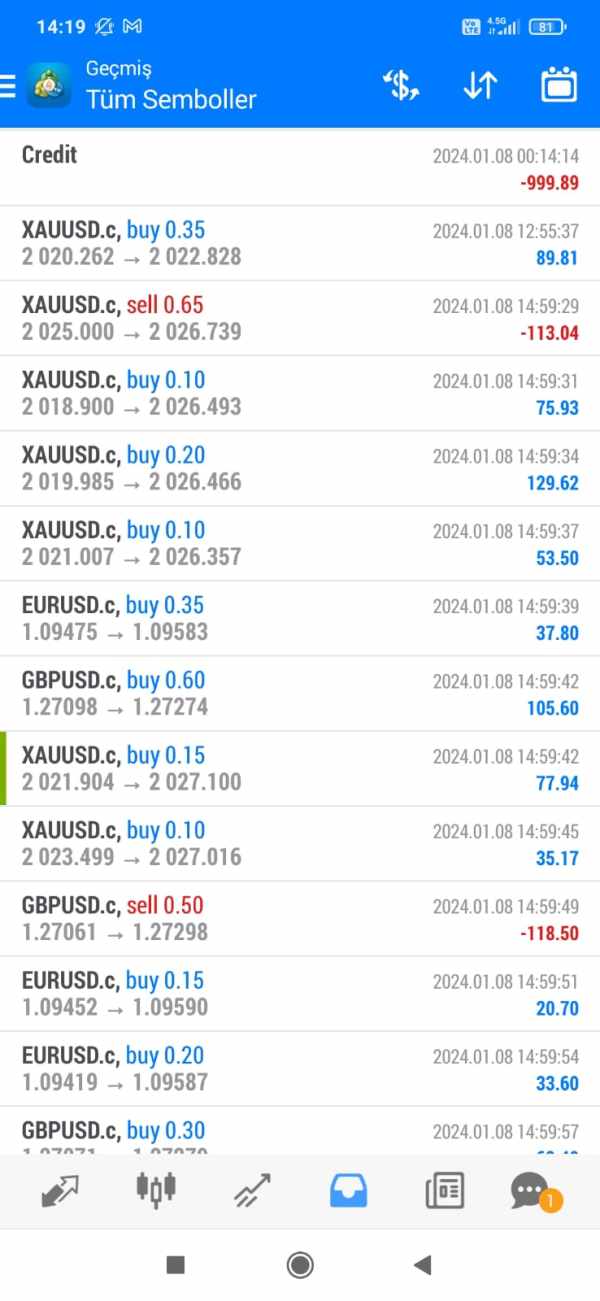
Task: View the GBPUSD.c sell 0.50 deal
Action: pyautogui.click(x=300, y=918)
